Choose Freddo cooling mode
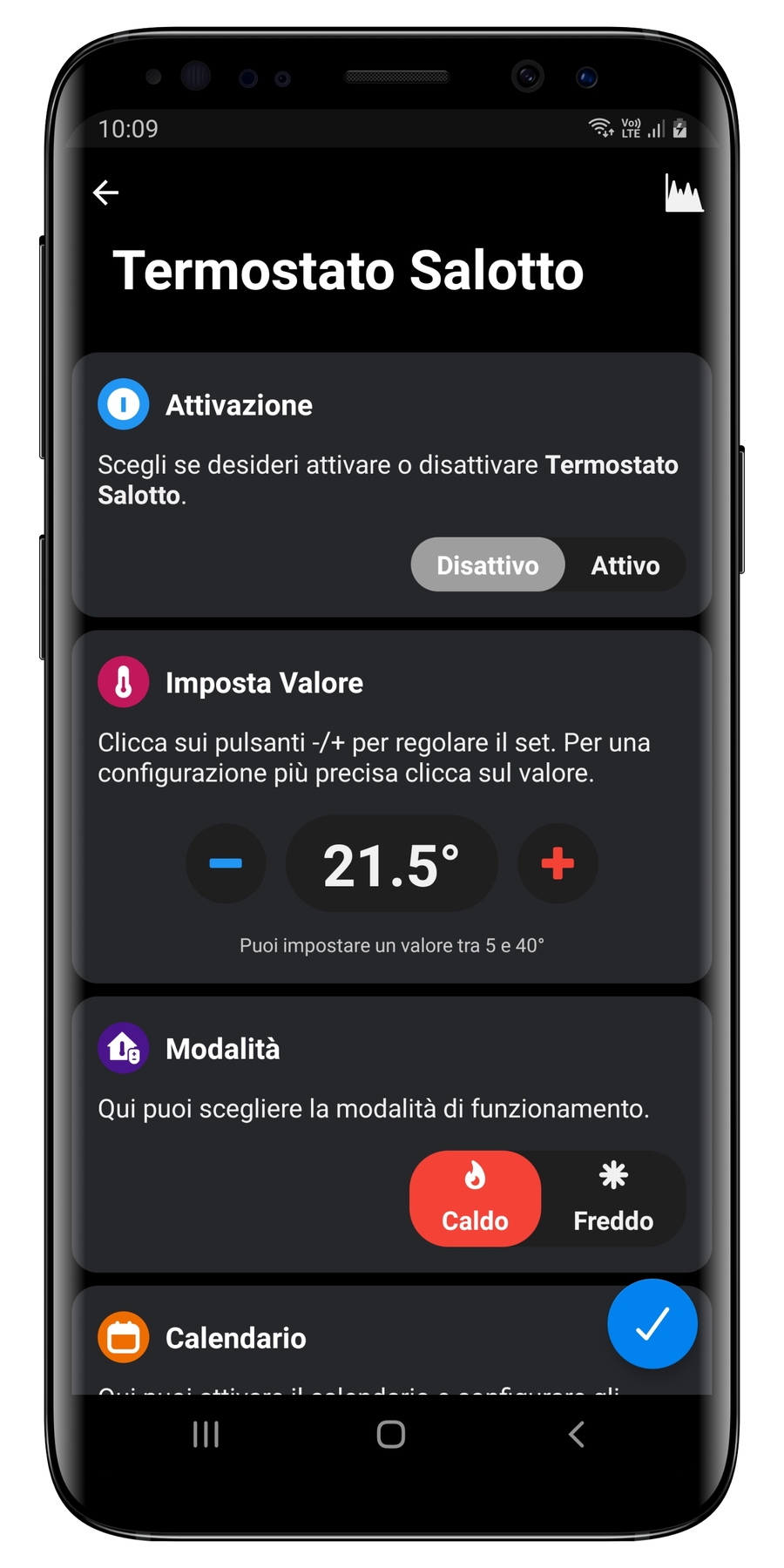The width and height of the screenshot is (784, 1568). point(613,1198)
